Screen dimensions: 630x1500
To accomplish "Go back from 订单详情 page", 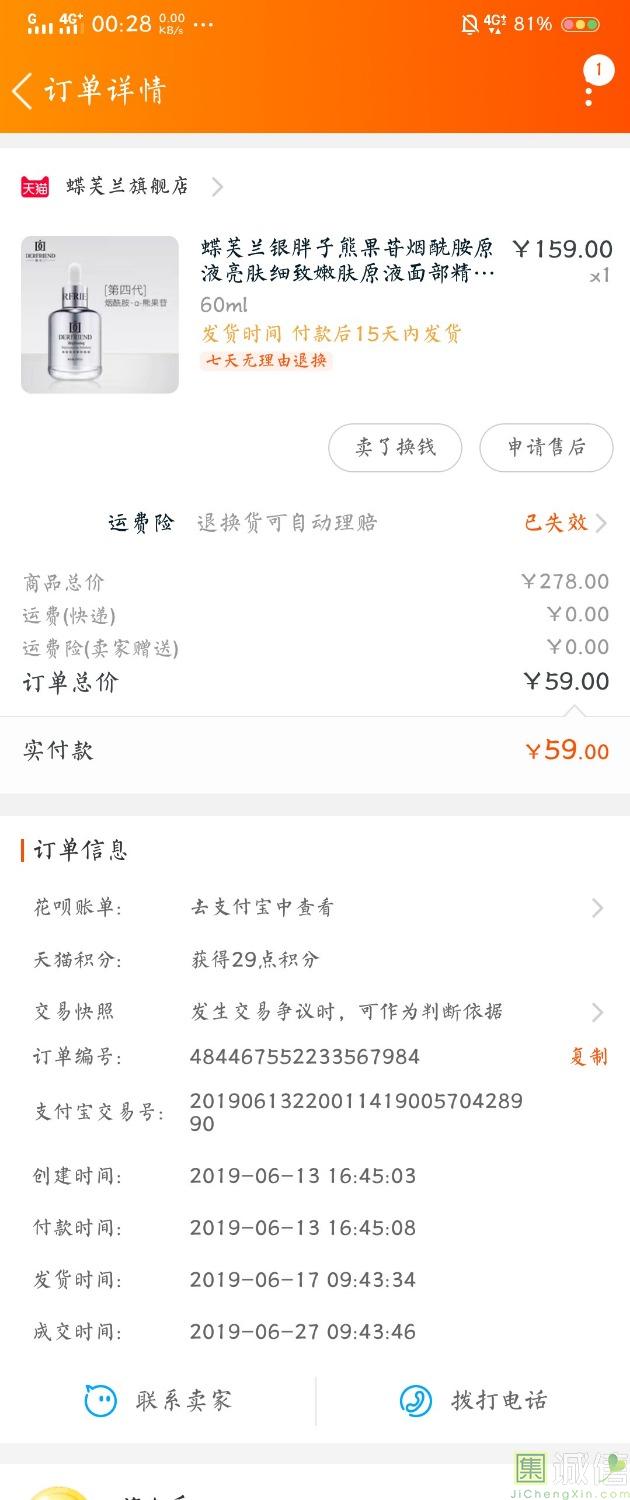I will 23,90.
